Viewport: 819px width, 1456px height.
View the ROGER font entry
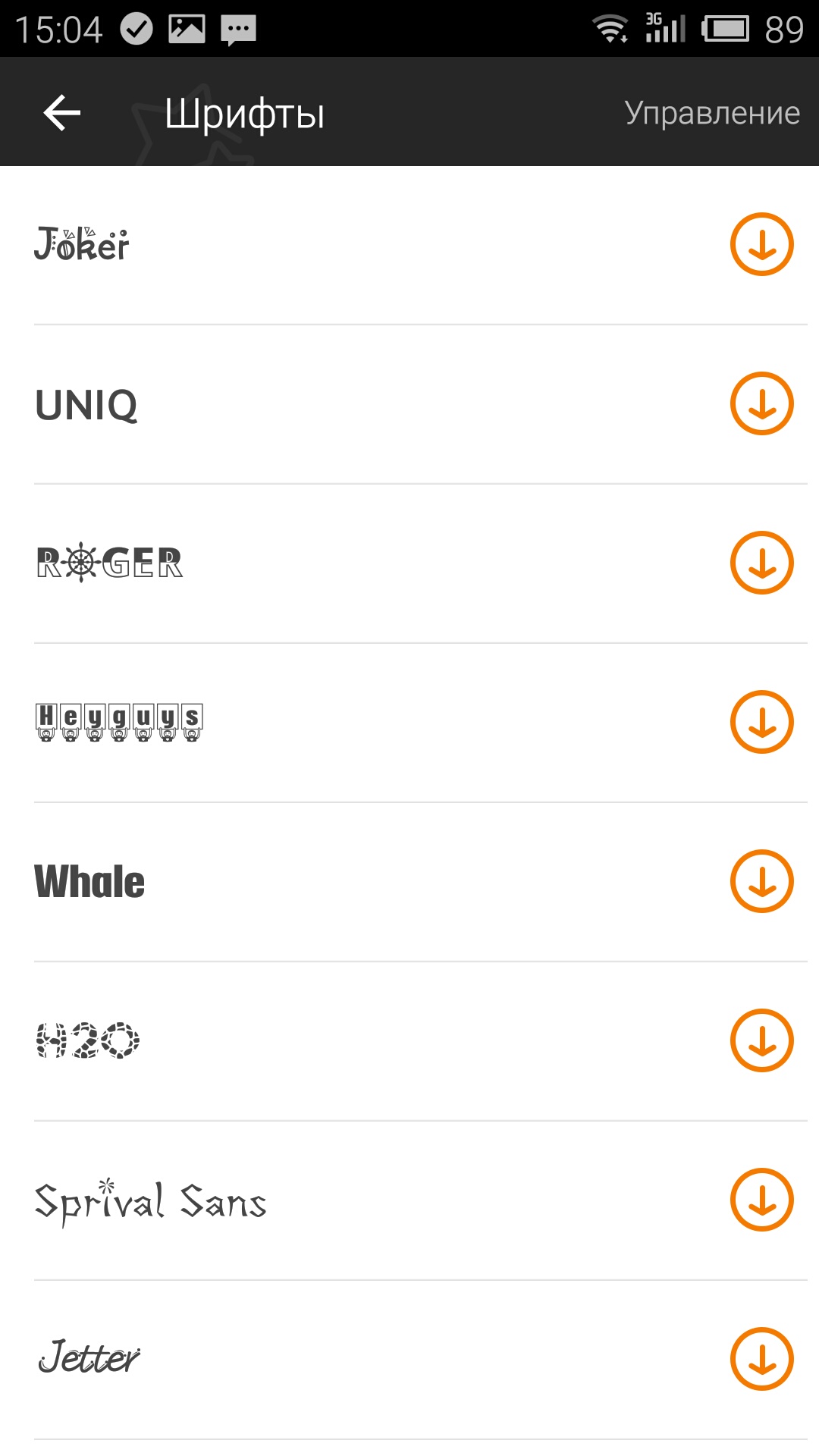110,563
